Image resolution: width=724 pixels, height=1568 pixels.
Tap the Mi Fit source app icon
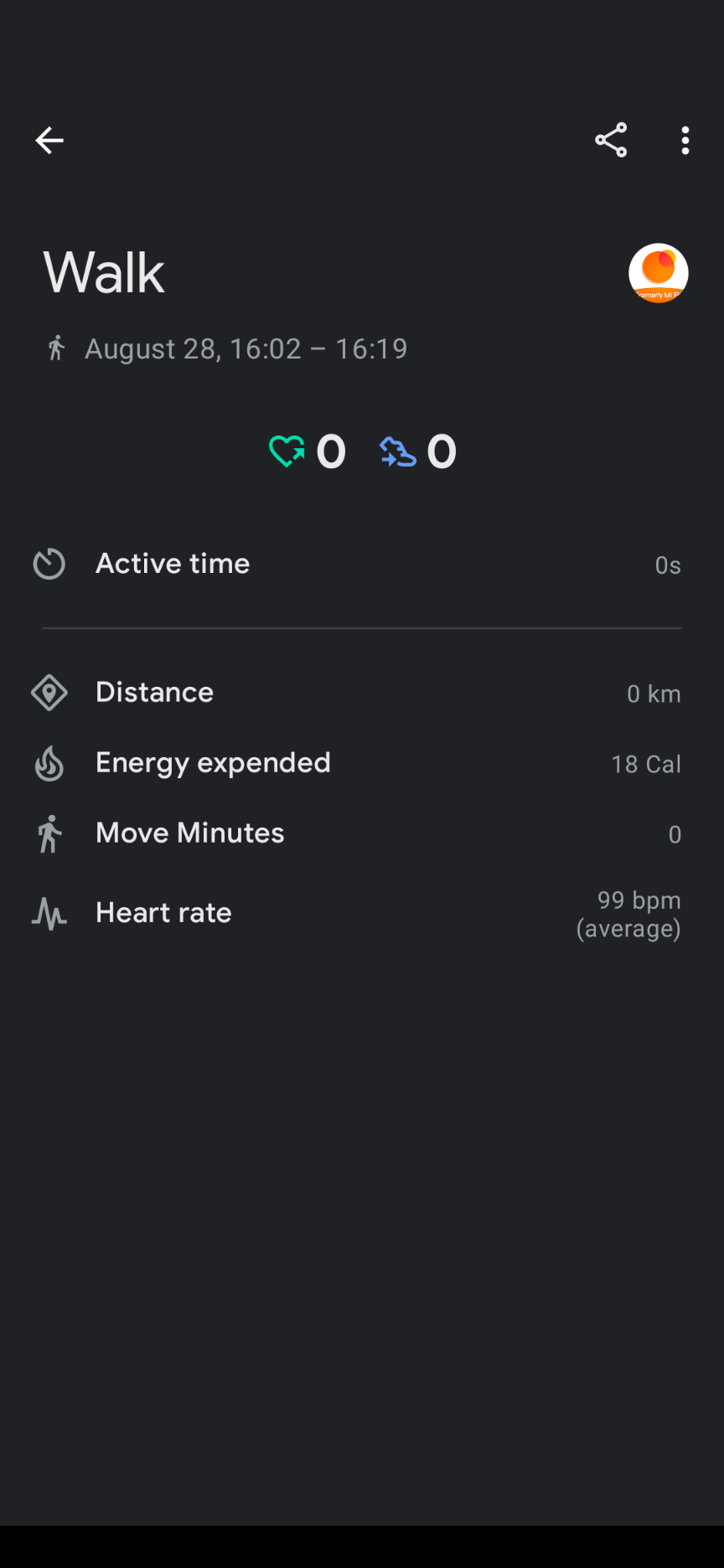659,273
